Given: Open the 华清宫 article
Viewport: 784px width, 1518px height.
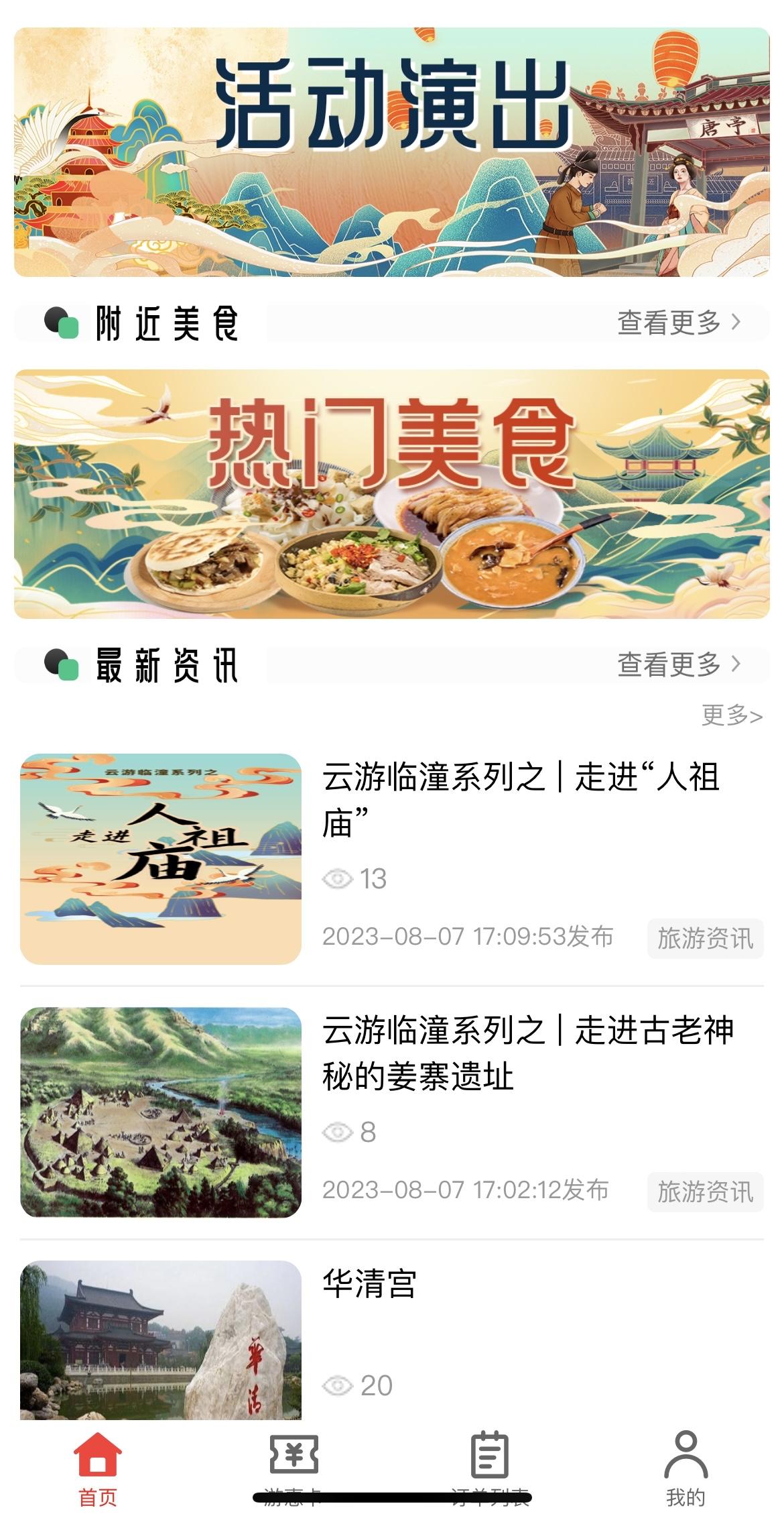Looking at the screenshot, I should click(x=370, y=1284).
